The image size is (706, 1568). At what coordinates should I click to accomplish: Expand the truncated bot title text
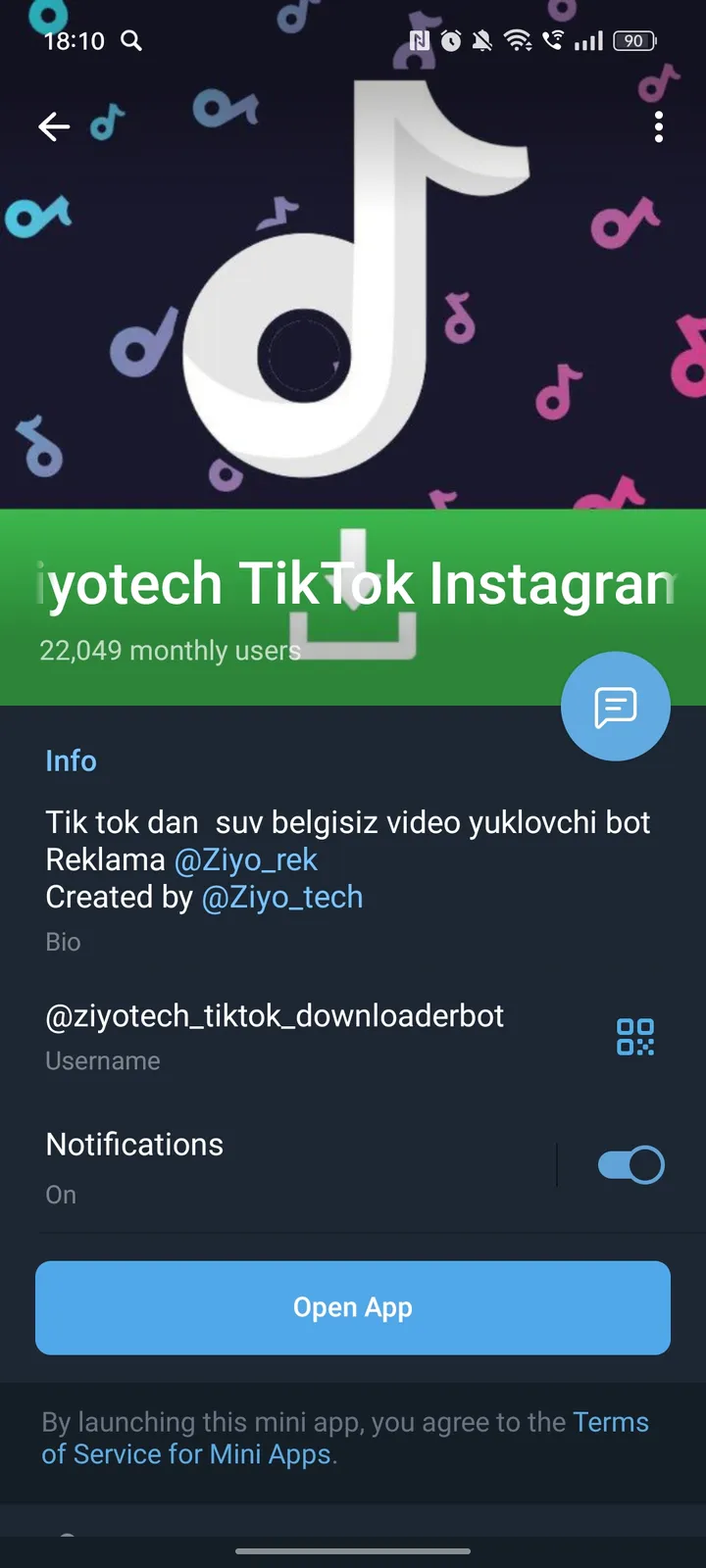[353, 582]
